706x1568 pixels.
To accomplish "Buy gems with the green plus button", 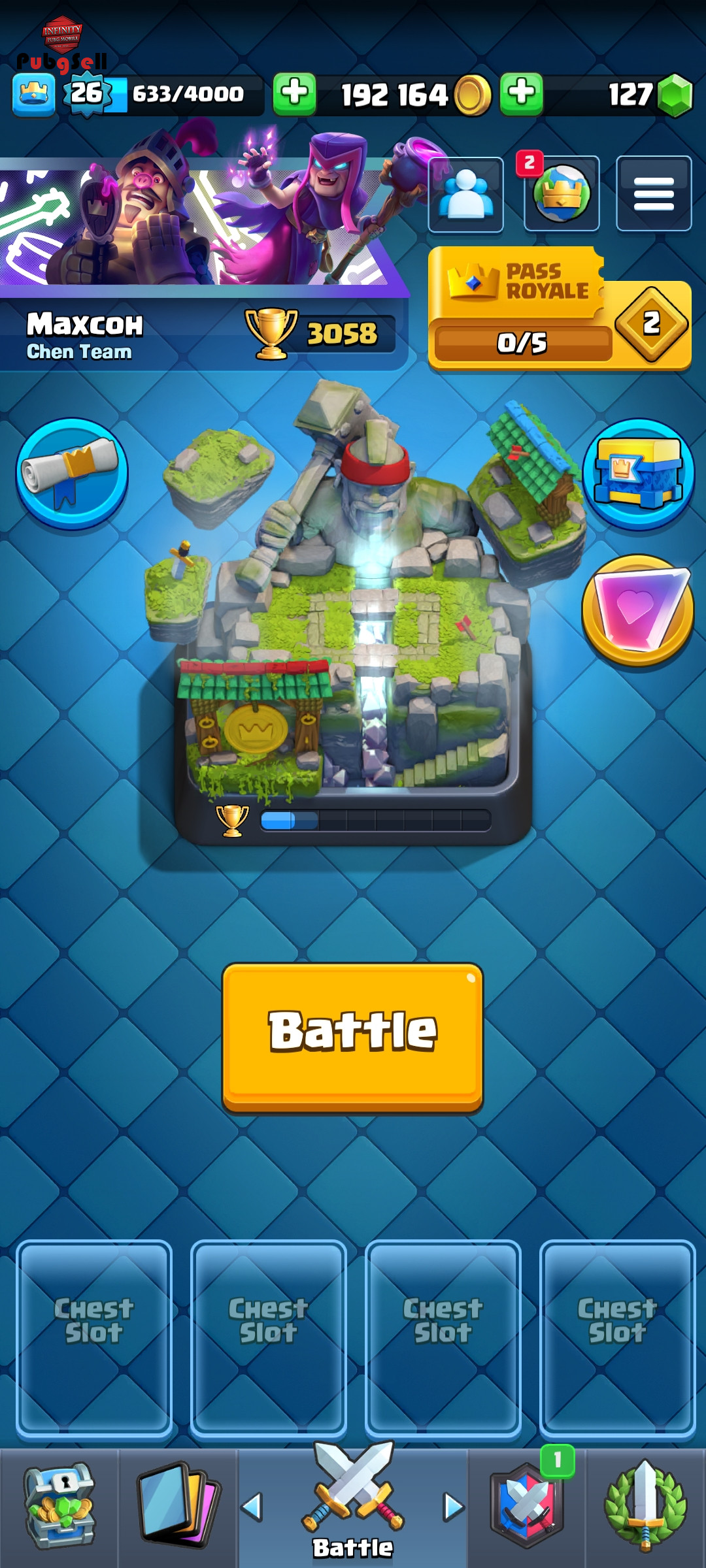I will point(522,94).
